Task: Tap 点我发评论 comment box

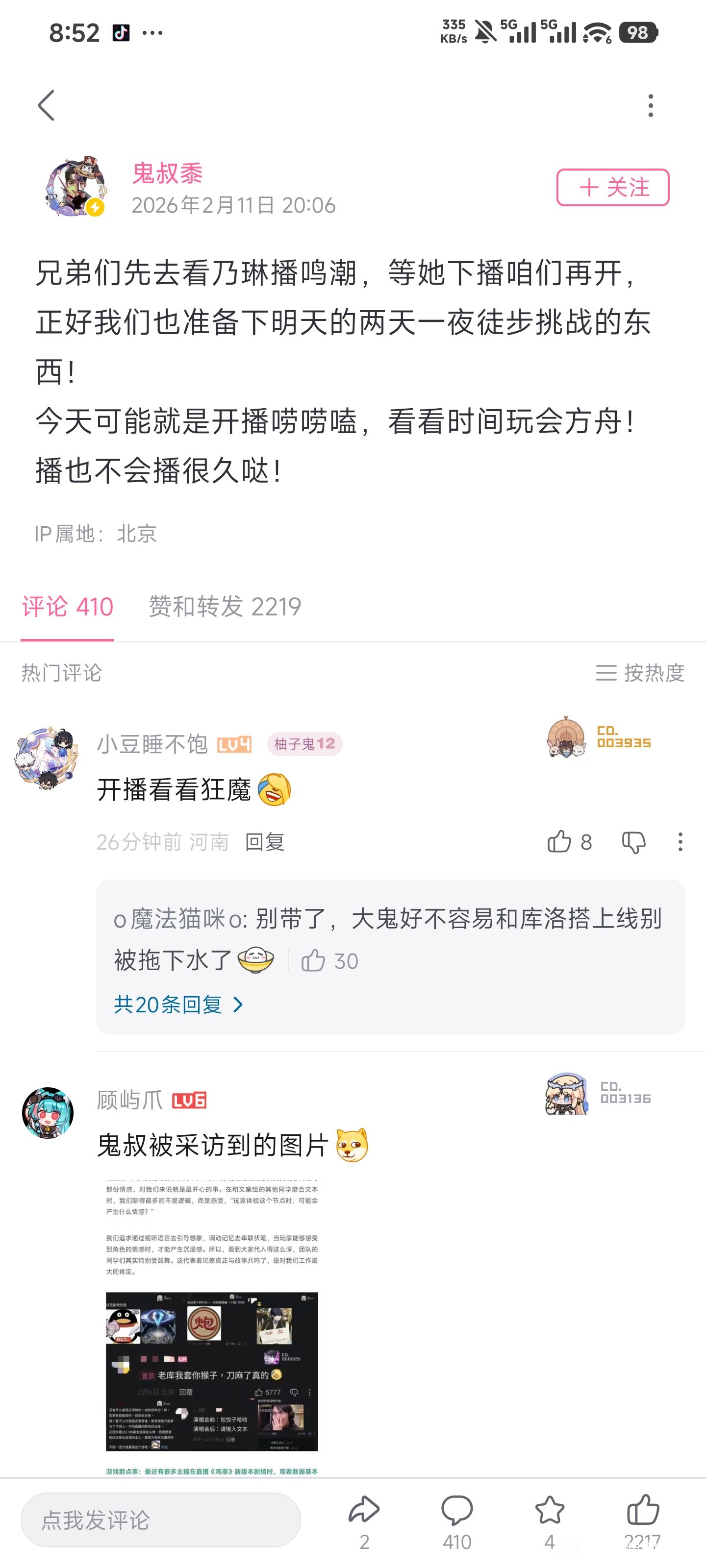Action: click(x=160, y=1520)
